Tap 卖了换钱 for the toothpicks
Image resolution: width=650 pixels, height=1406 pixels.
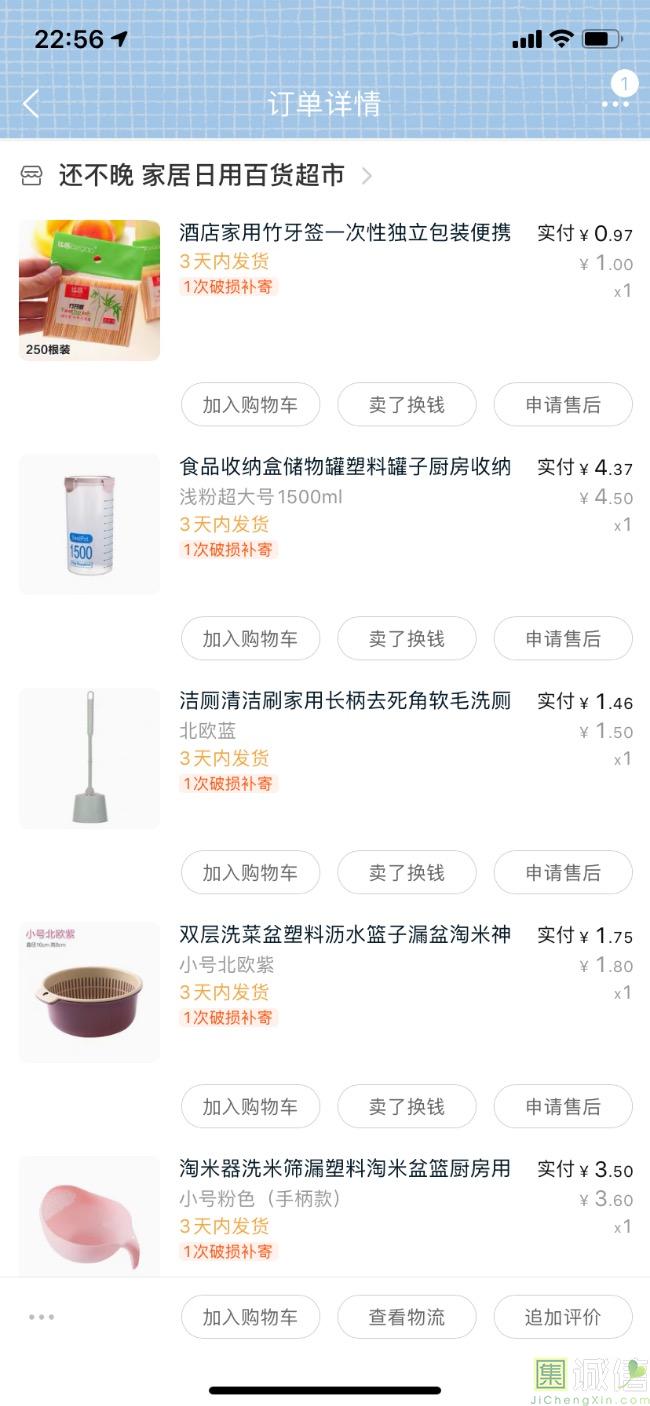click(x=406, y=405)
